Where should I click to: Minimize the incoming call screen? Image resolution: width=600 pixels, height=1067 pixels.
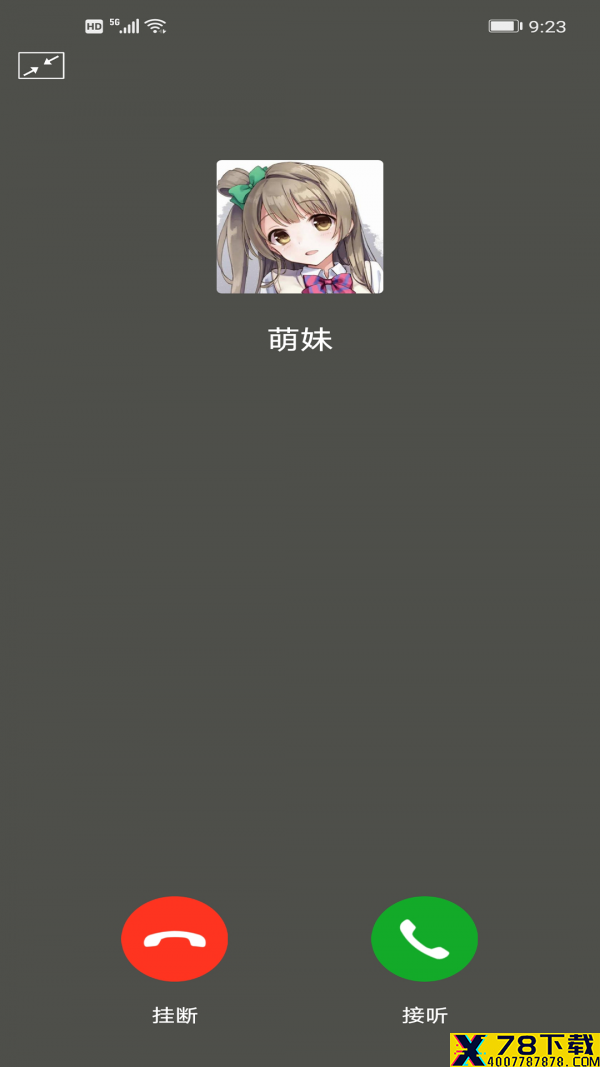tap(41, 66)
